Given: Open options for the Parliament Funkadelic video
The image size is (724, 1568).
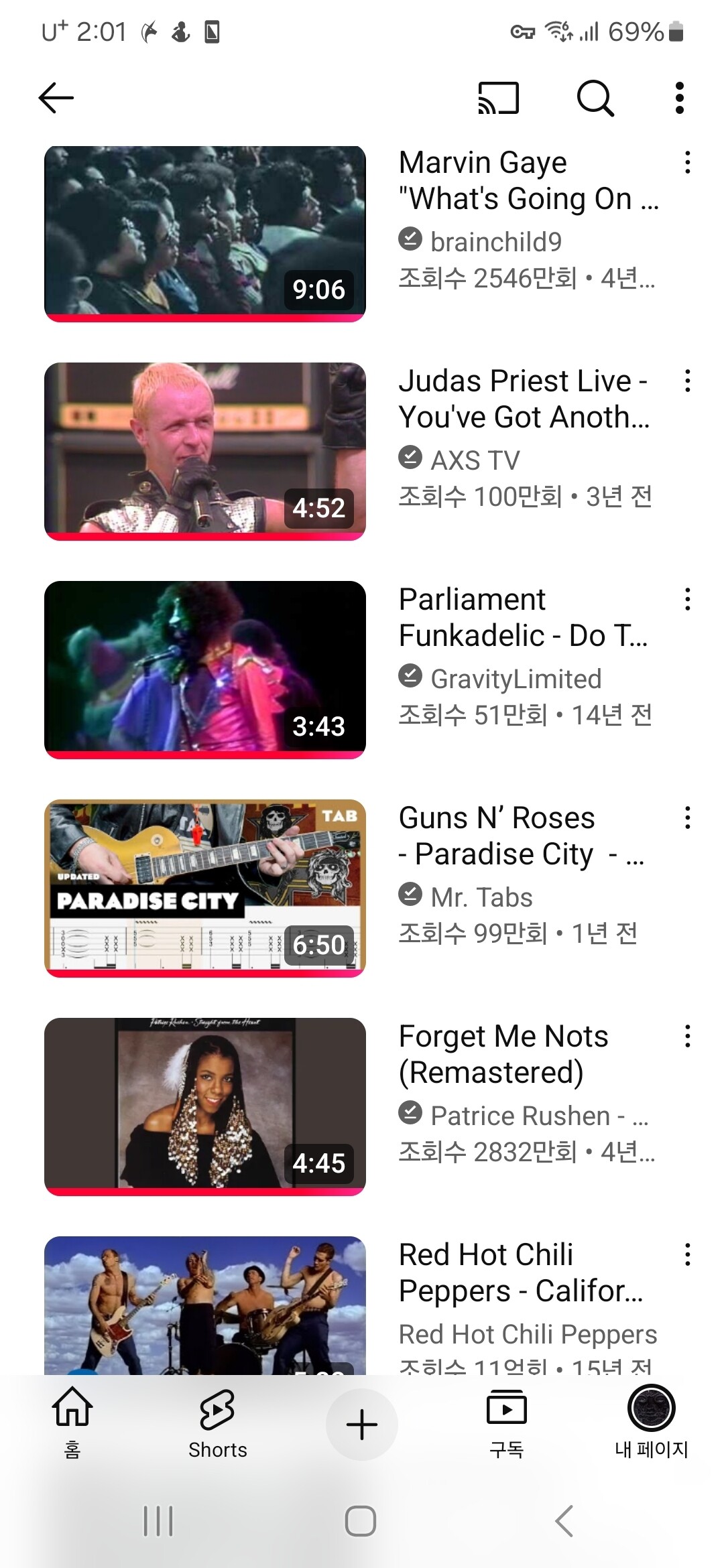Looking at the screenshot, I should [687, 599].
